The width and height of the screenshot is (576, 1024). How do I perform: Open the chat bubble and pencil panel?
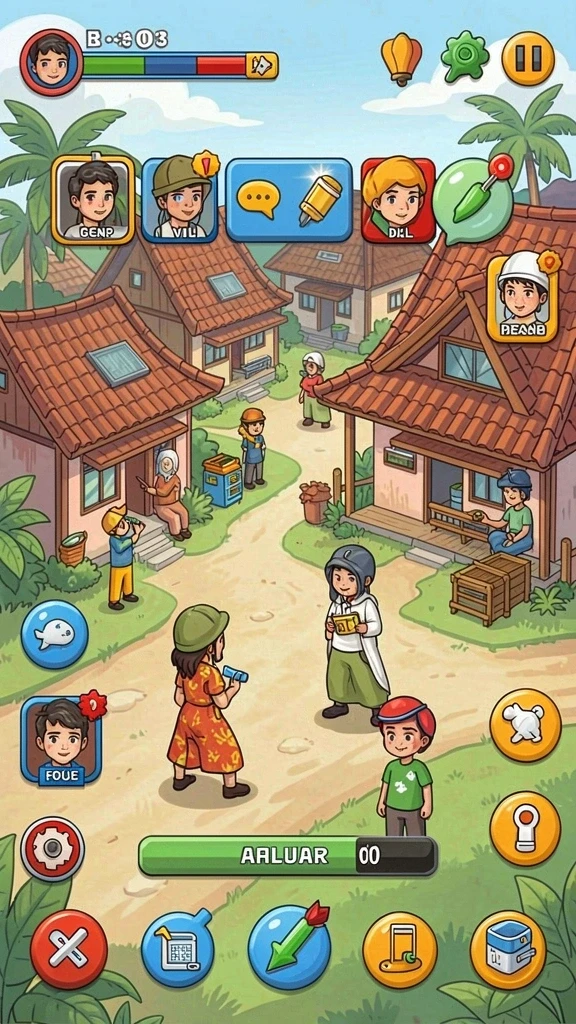(x=289, y=200)
